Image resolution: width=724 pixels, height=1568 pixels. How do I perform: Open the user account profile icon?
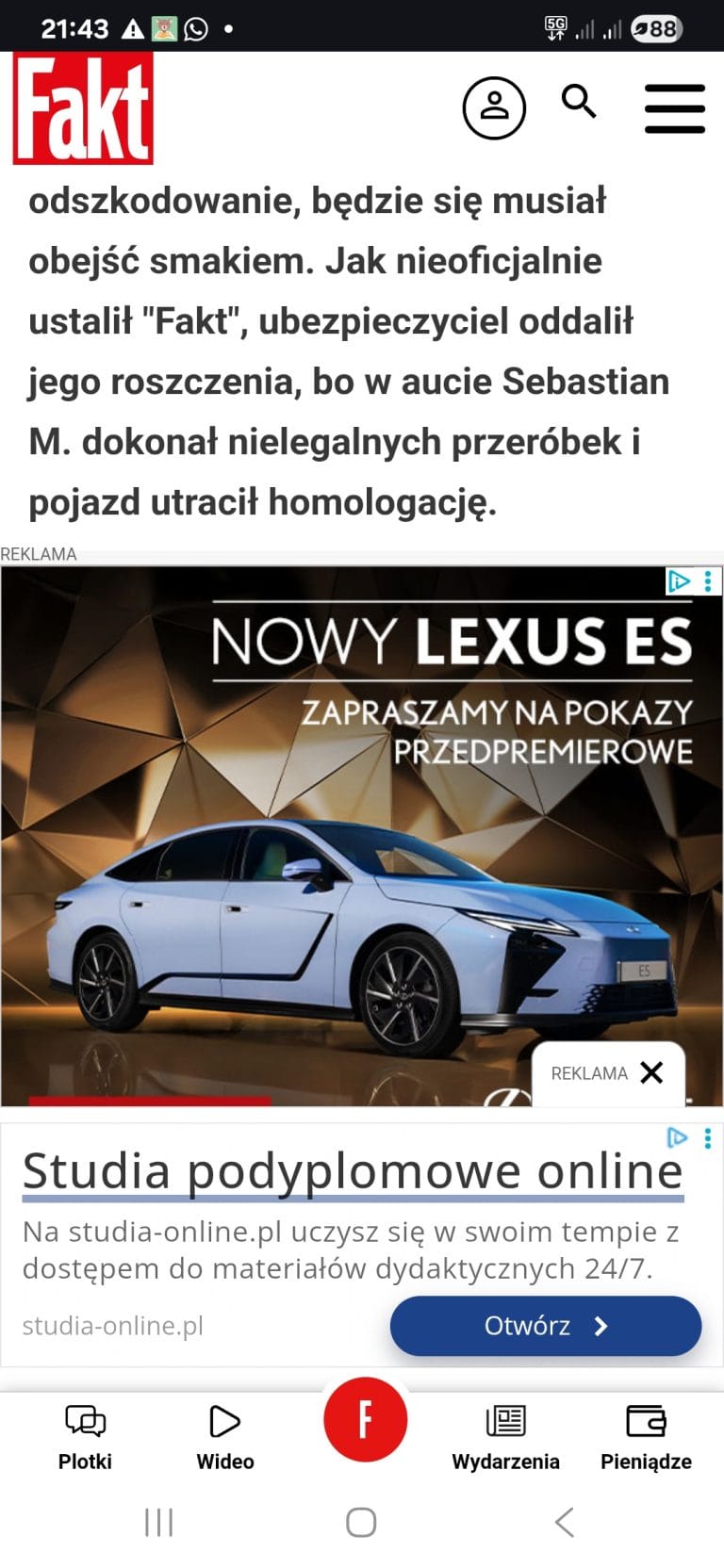[x=494, y=107]
